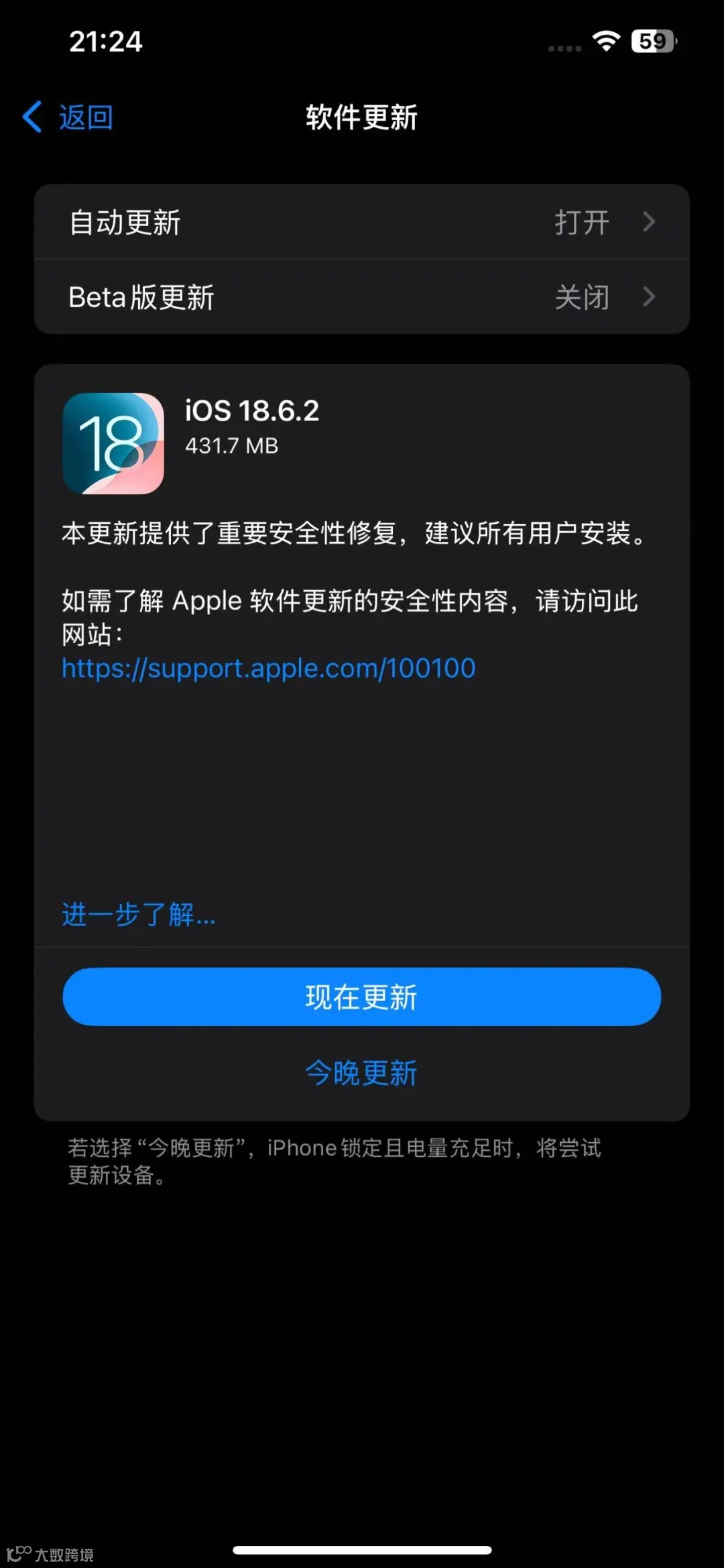Tap the blue 现在更新 button
The height and width of the screenshot is (1568, 724).
pyautogui.click(x=362, y=997)
